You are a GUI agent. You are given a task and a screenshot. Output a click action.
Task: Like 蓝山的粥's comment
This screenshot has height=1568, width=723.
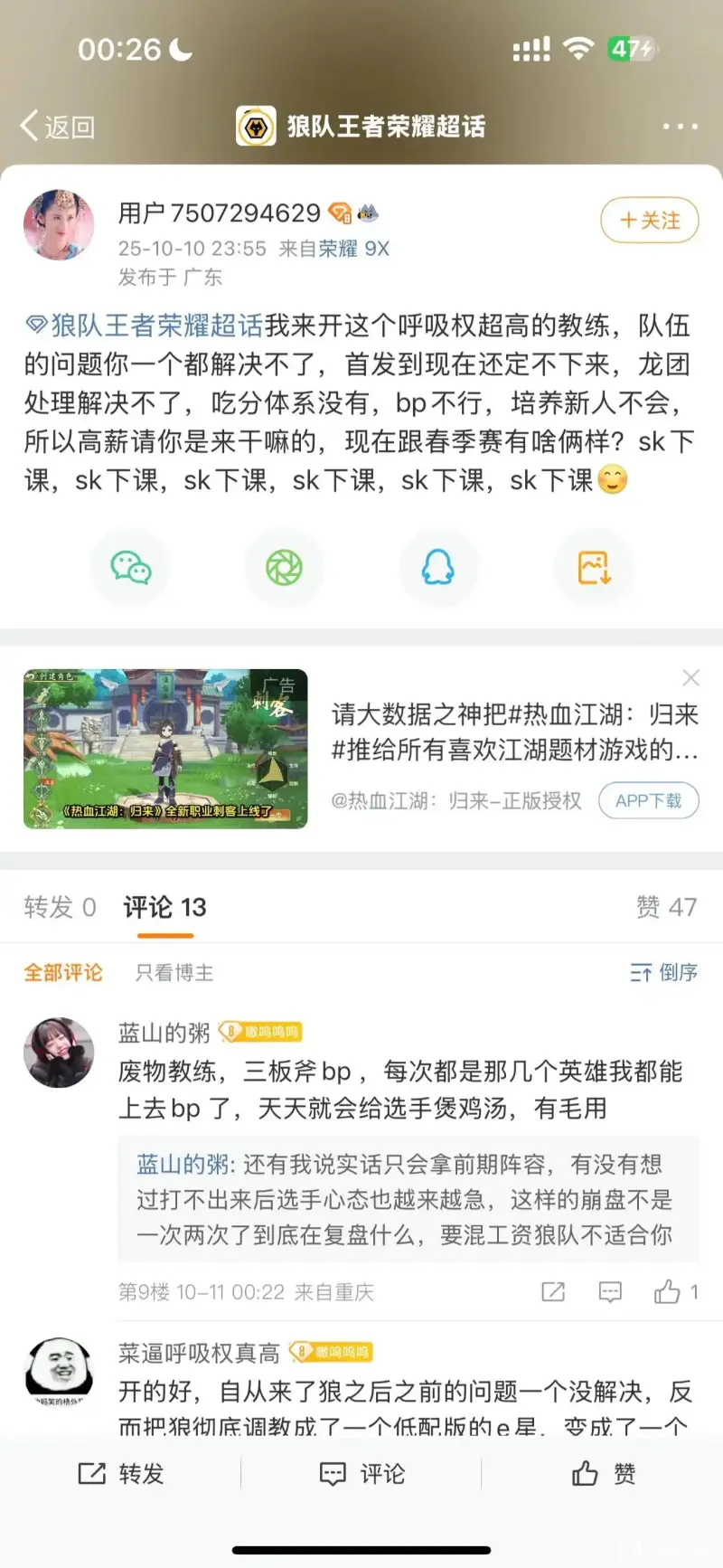668,1291
